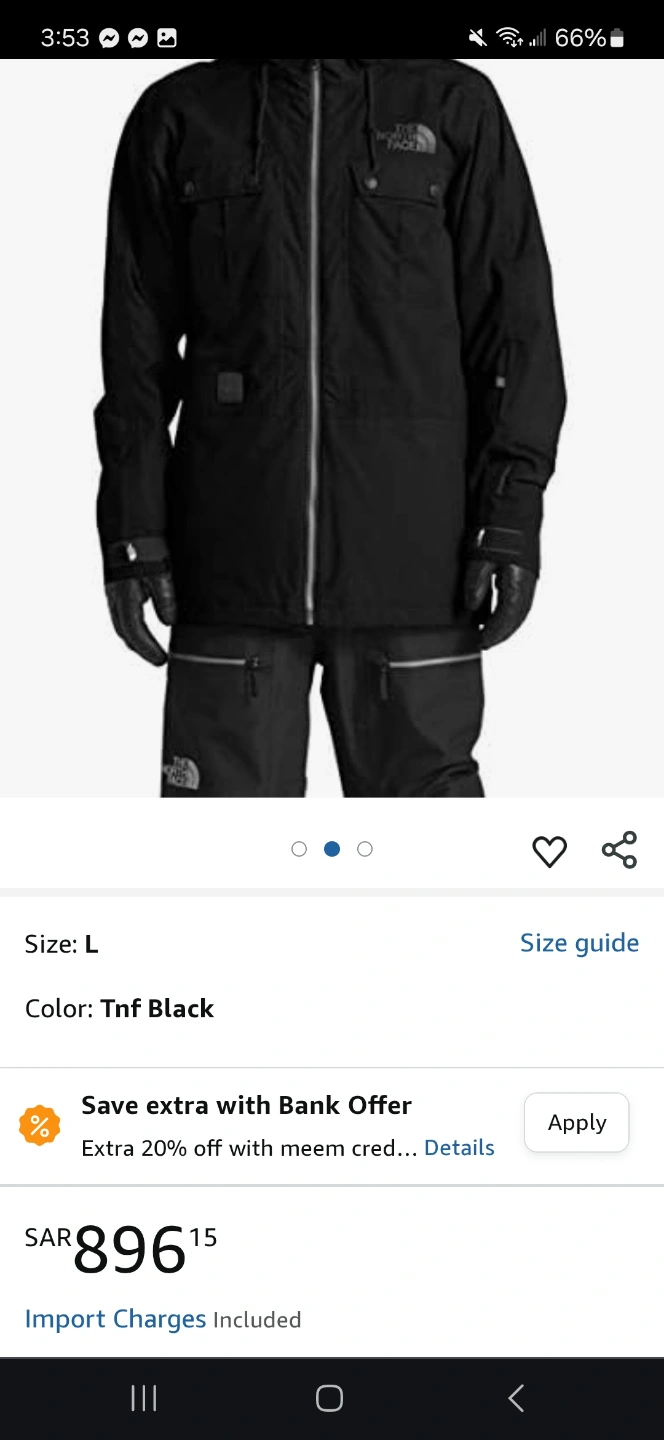664x1440 pixels.
Task: Return to the home screen
Action: pos(330,1398)
